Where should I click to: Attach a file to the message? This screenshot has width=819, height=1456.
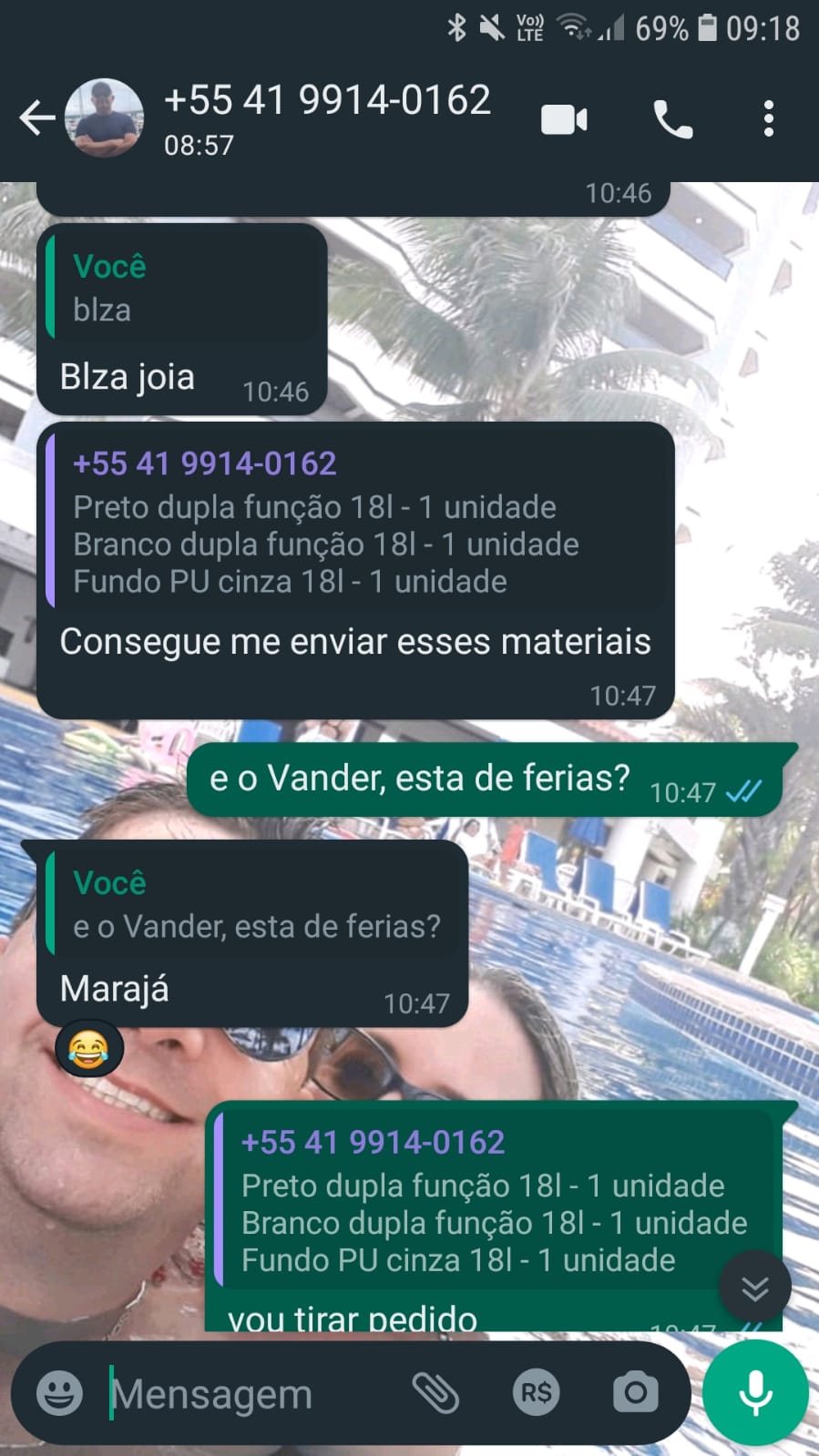click(x=435, y=1393)
